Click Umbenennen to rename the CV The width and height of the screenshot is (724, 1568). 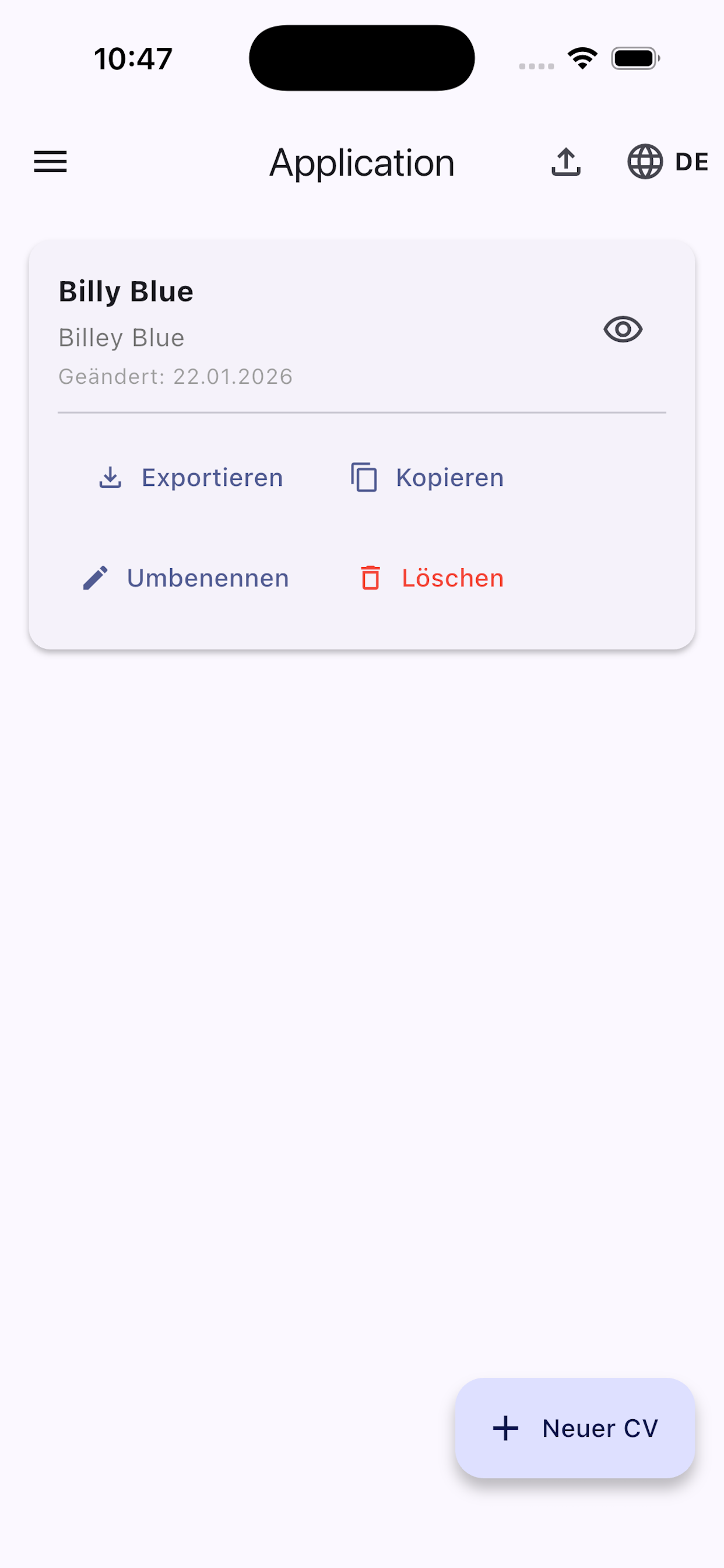(x=207, y=577)
